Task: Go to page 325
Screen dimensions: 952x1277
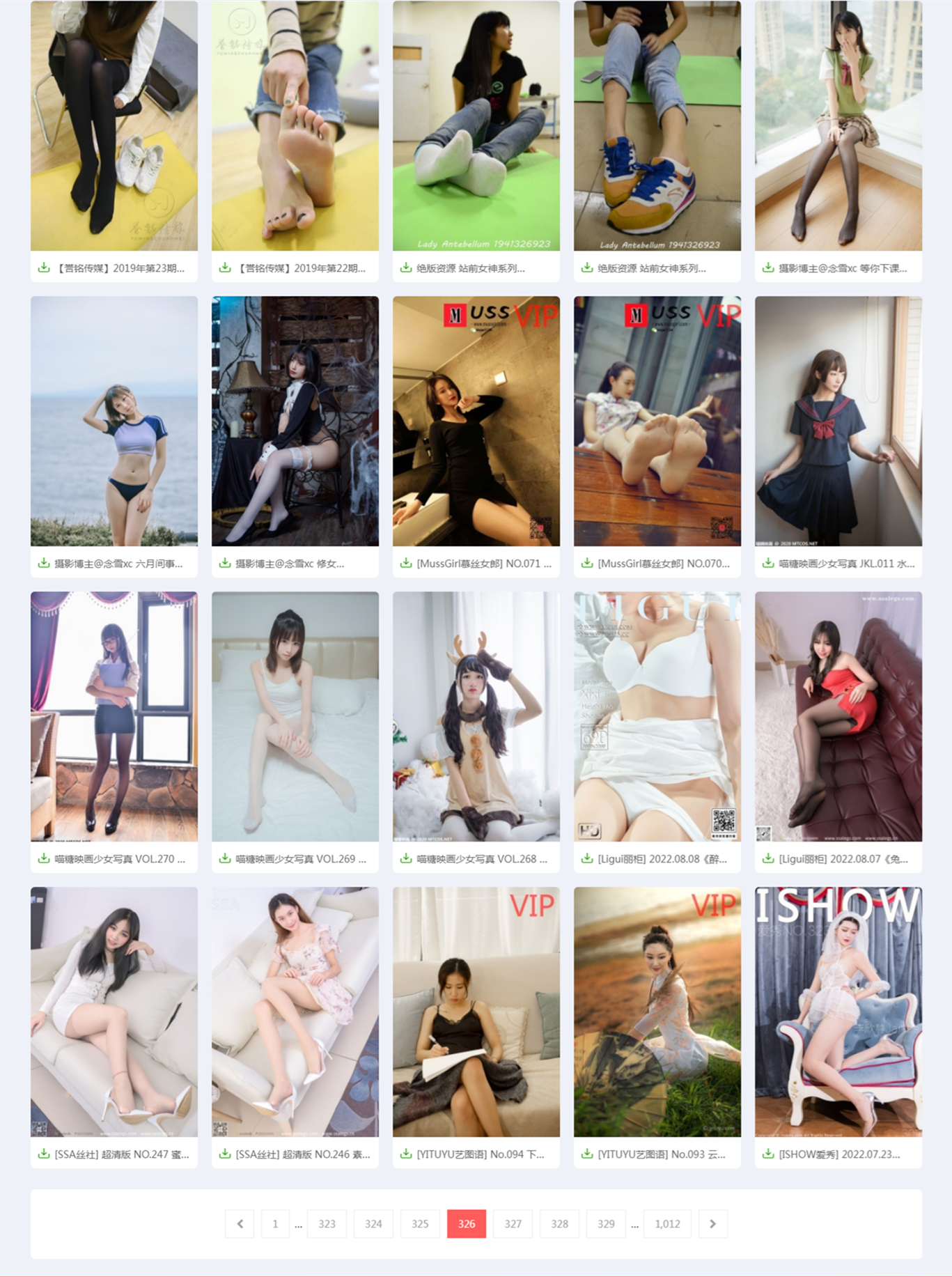Action: click(x=420, y=1223)
